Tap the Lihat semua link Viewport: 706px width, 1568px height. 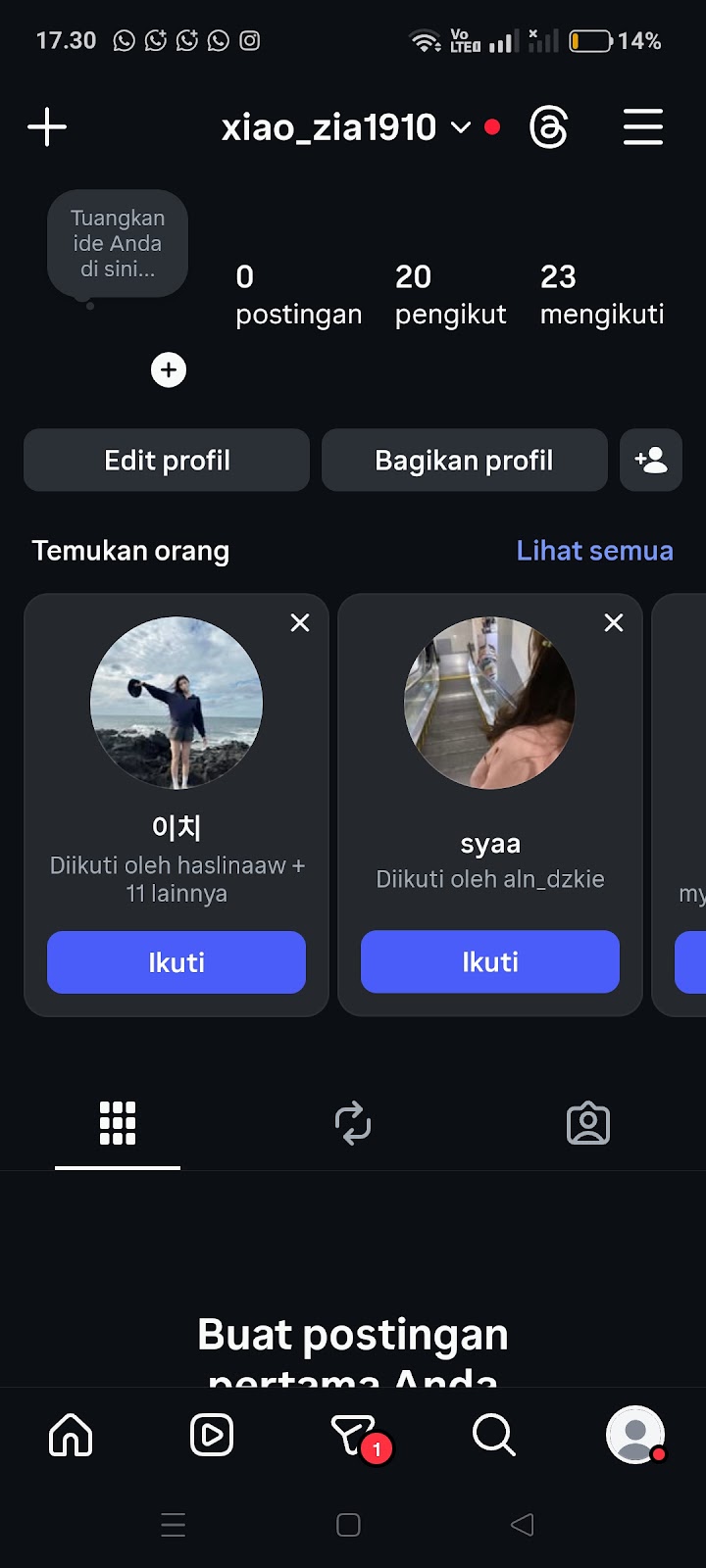point(594,551)
